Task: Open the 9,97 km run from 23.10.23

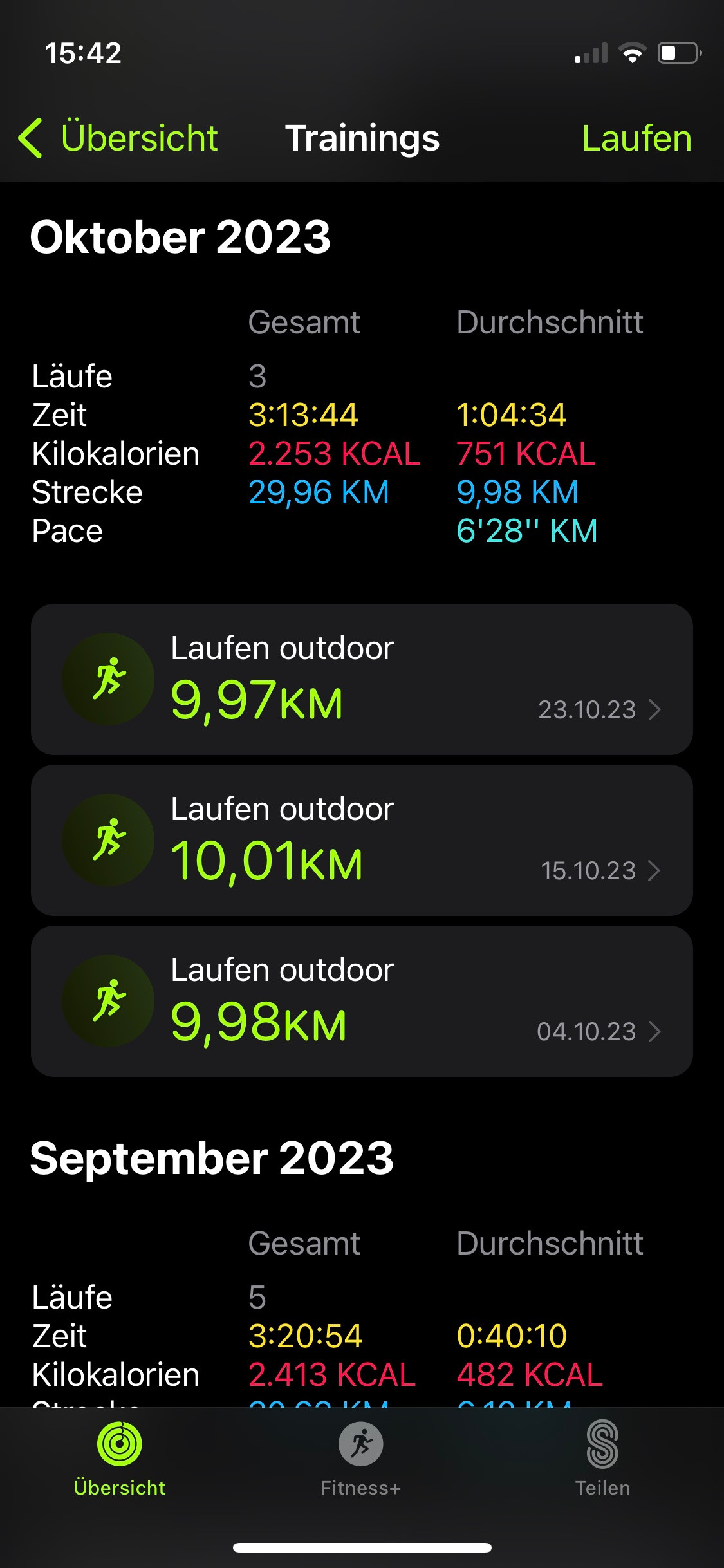Action: click(x=362, y=679)
